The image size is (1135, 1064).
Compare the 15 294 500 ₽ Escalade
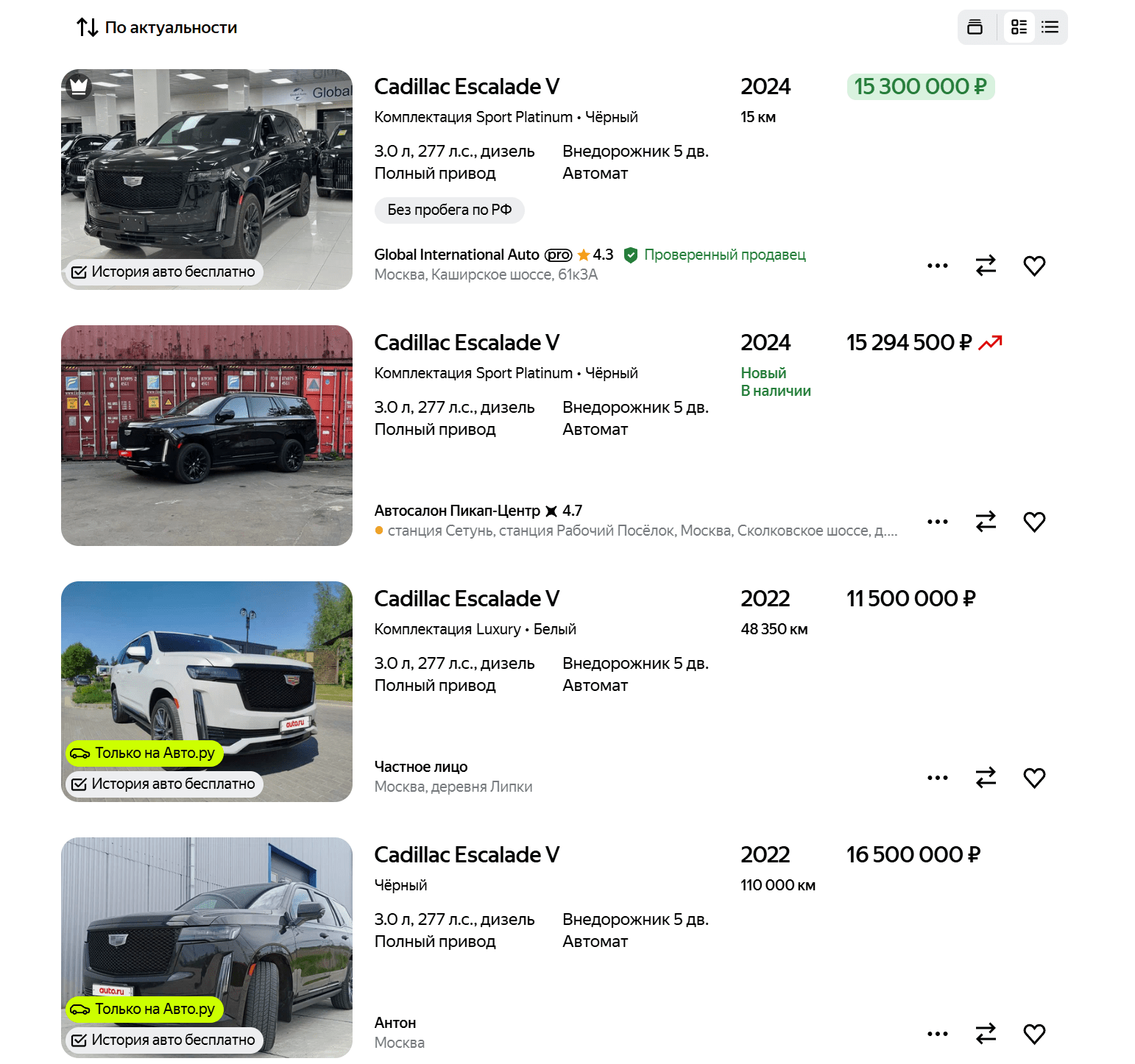pyautogui.click(x=986, y=522)
